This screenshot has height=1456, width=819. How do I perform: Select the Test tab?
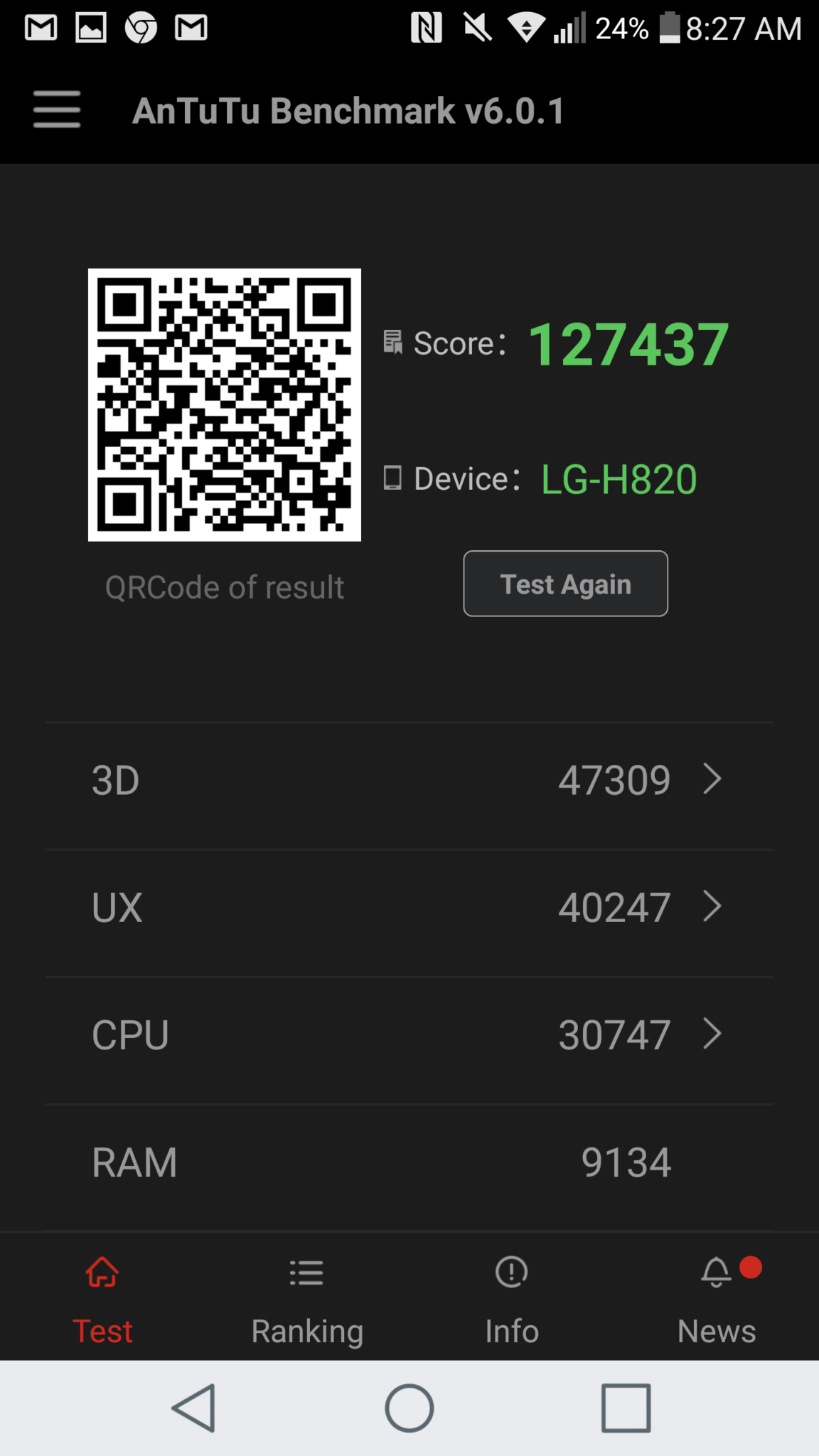click(102, 1300)
